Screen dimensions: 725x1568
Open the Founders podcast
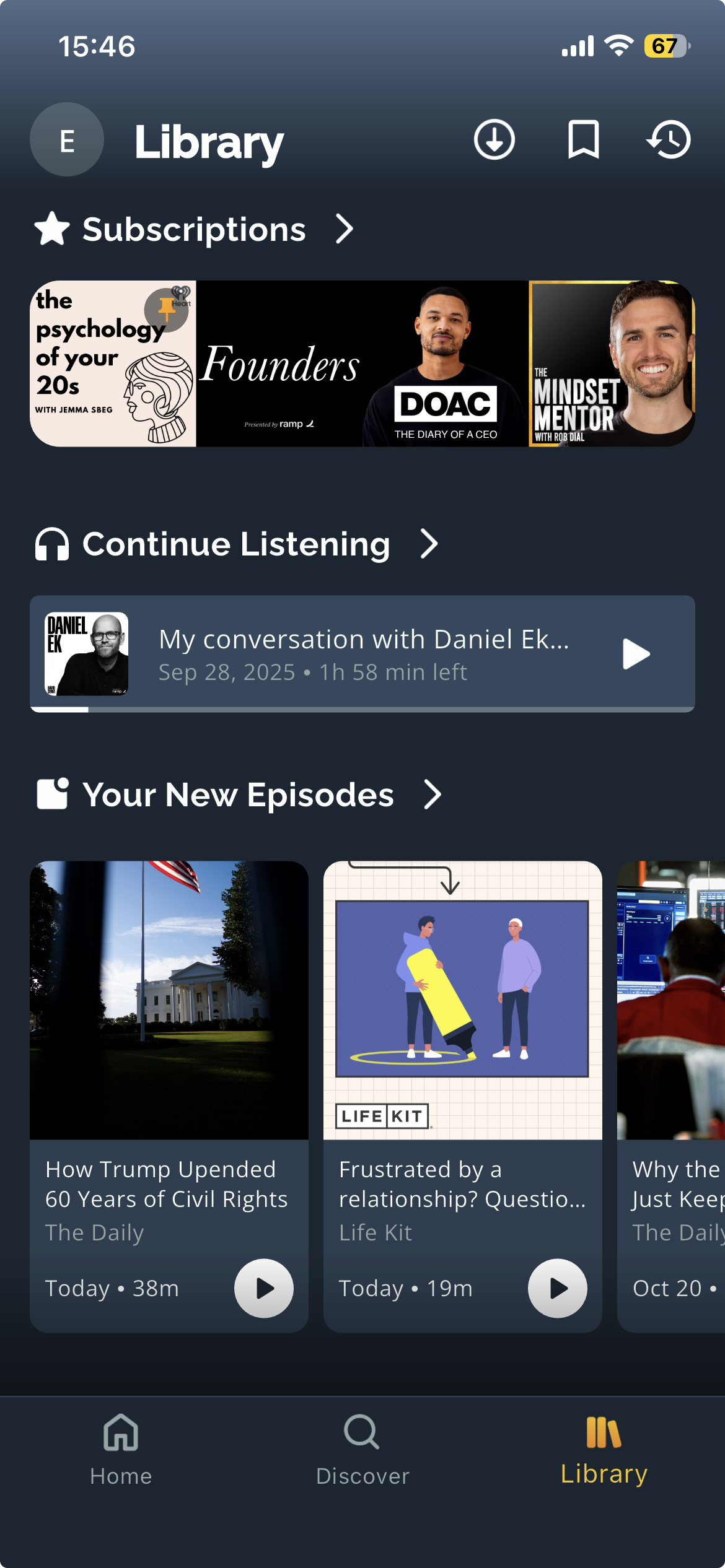tap(279, 364)
